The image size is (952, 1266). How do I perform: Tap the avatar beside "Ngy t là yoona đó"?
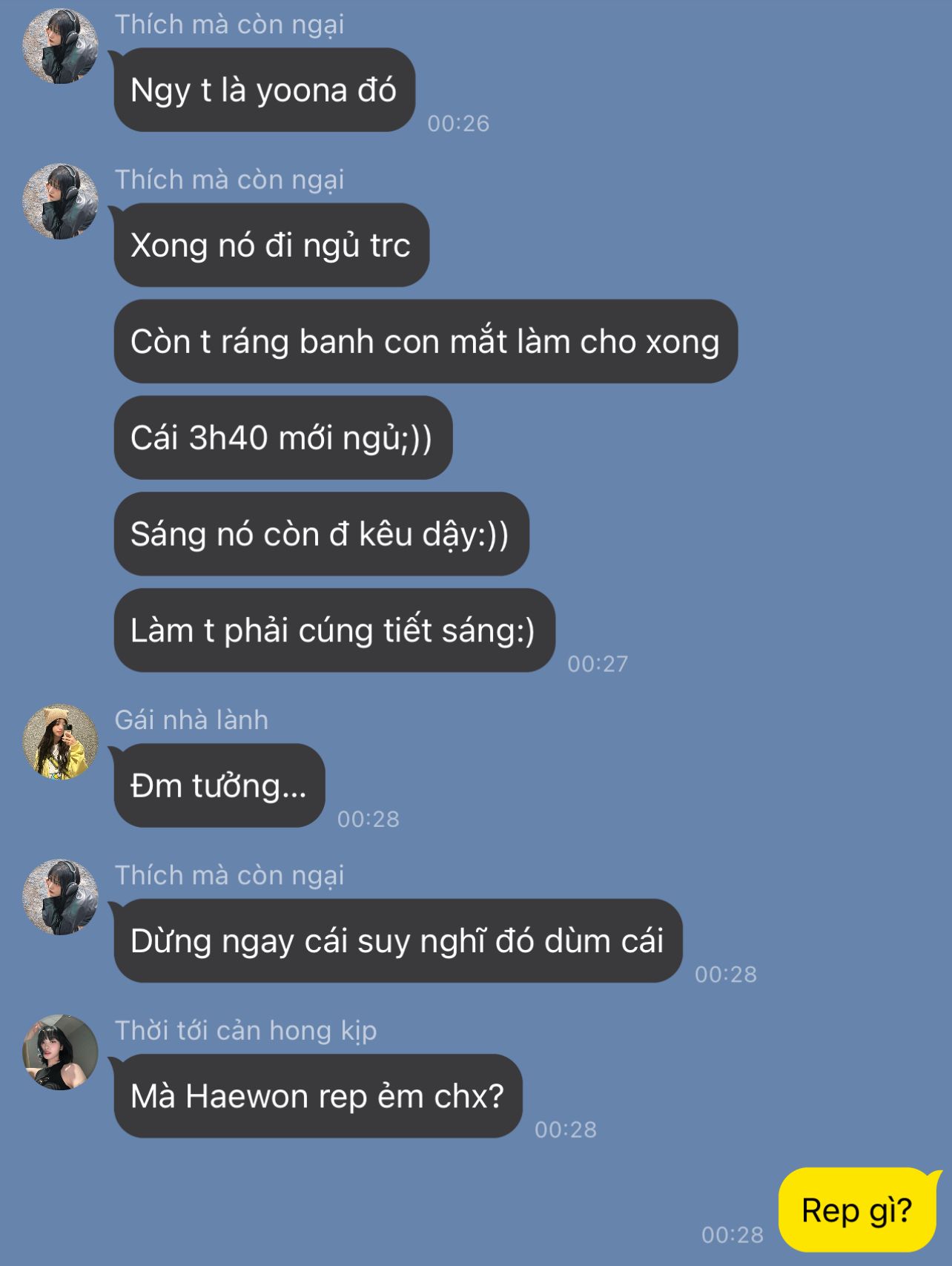tap(61, 46)
